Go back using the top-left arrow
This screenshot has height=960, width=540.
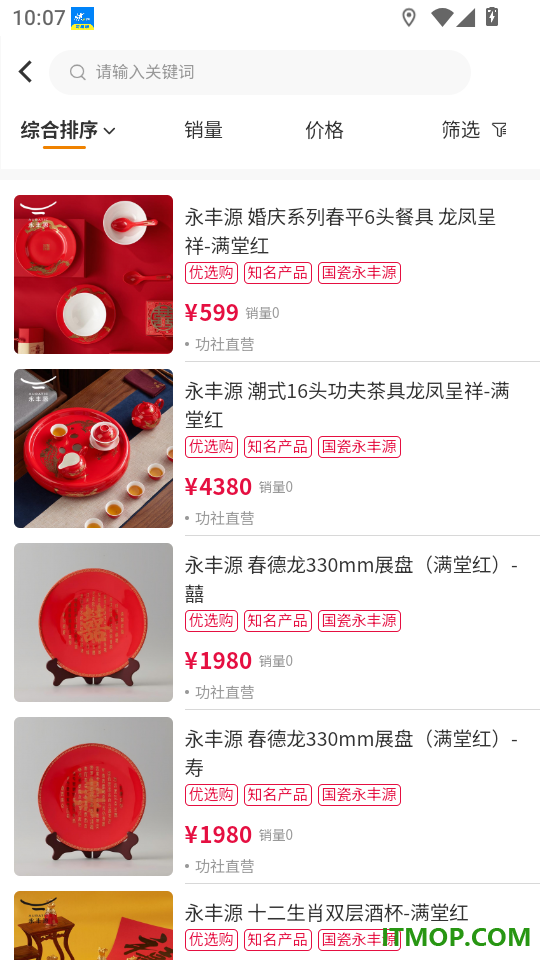(x=25, y=72)
